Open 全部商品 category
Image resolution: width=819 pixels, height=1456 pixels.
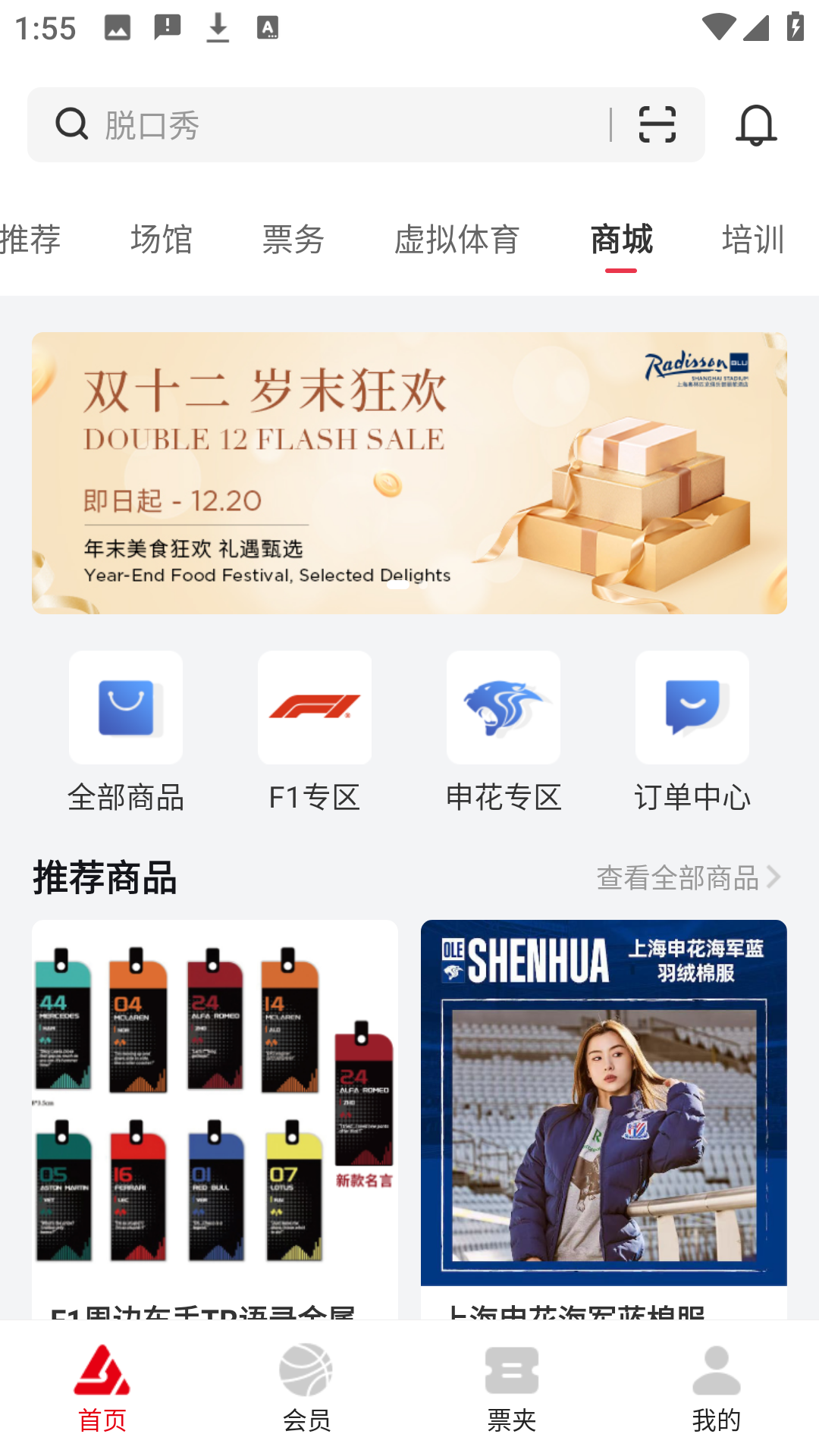[126, 731]
